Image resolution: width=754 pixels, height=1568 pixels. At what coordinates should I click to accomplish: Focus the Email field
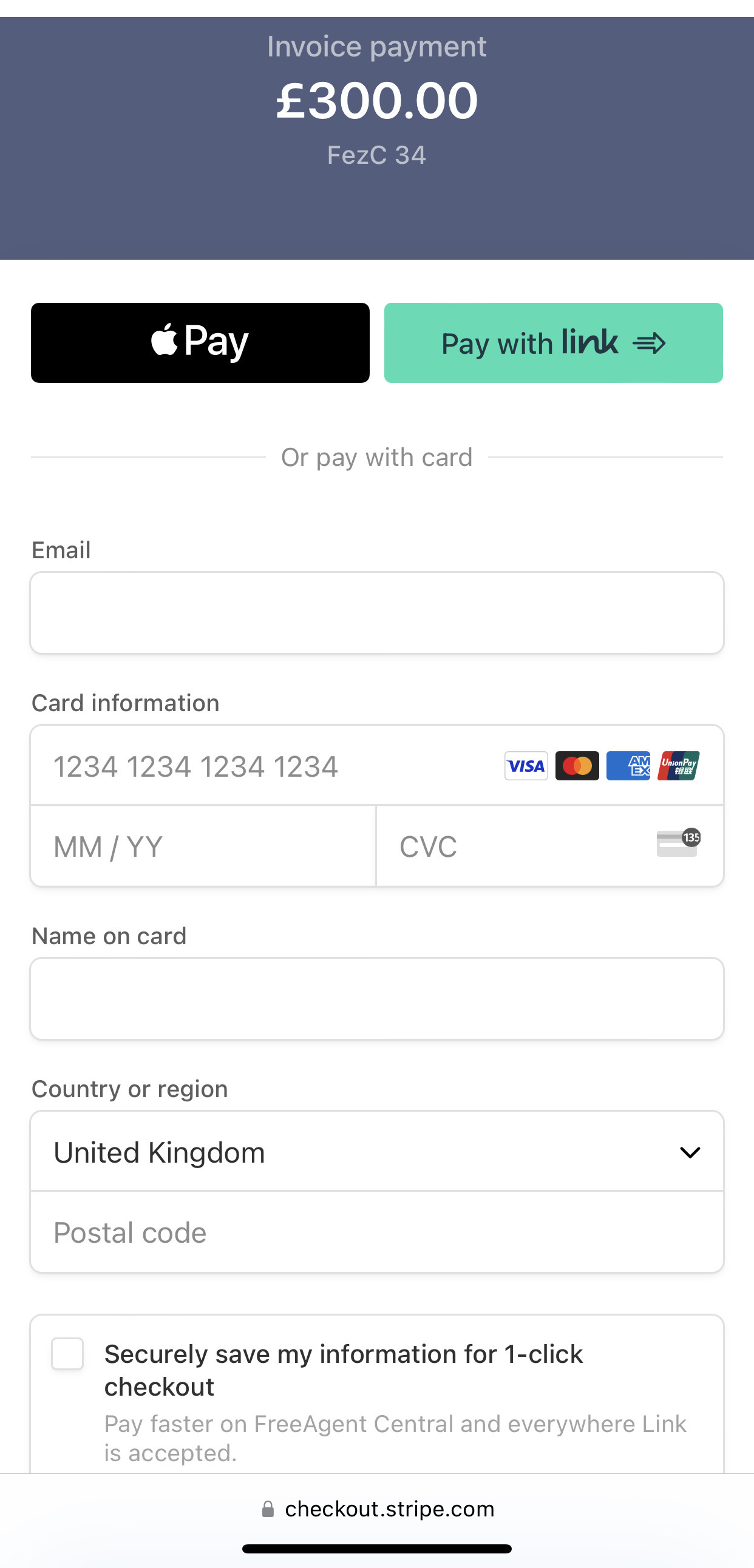coord(376,613)
